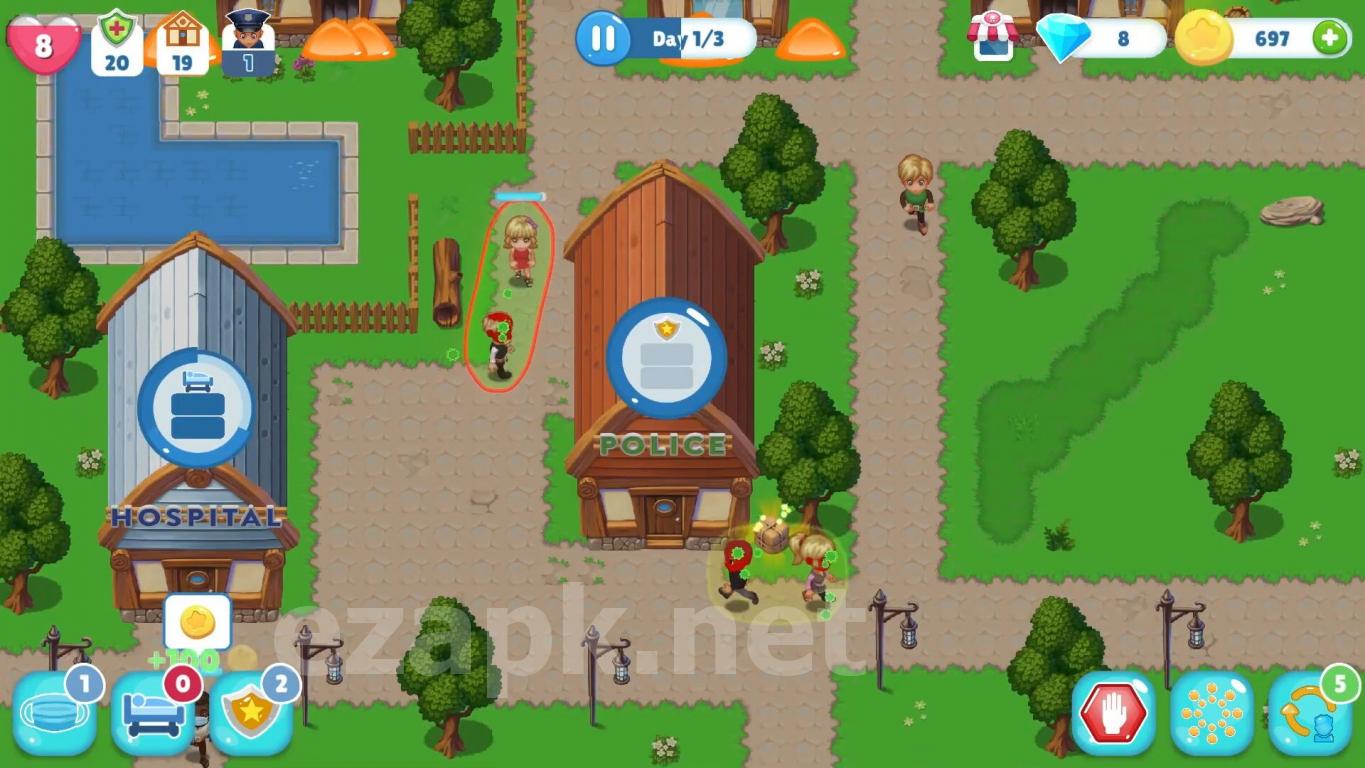Collect the +100 coin by hospital

197,623
